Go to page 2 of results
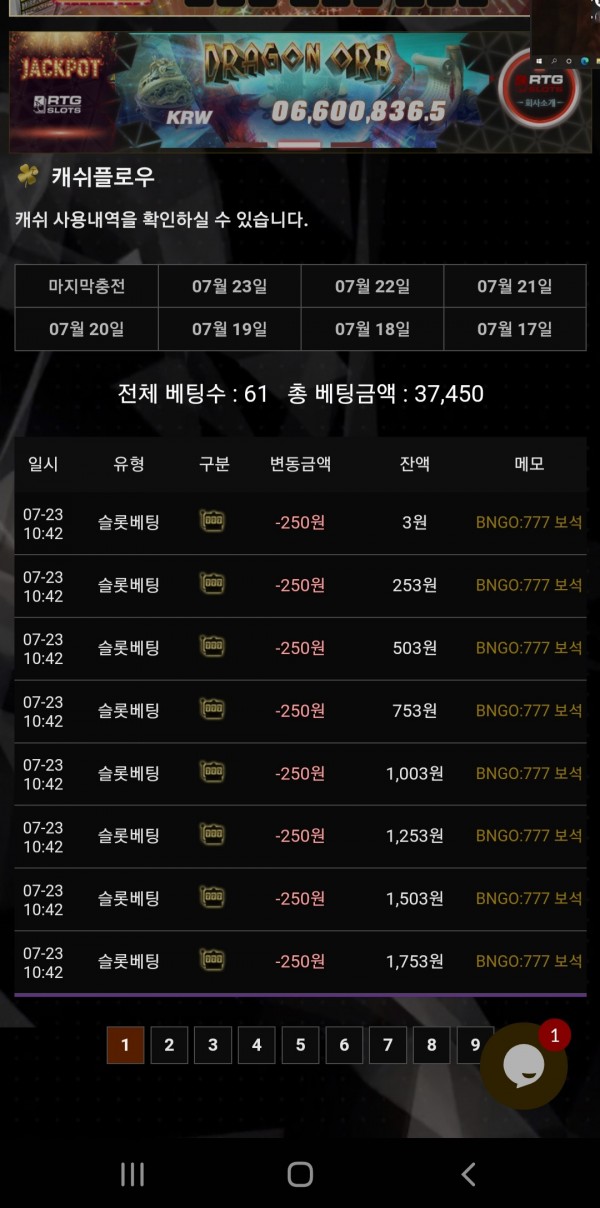This screenshot has width=600, height=1208. [x=169, y=1045]
